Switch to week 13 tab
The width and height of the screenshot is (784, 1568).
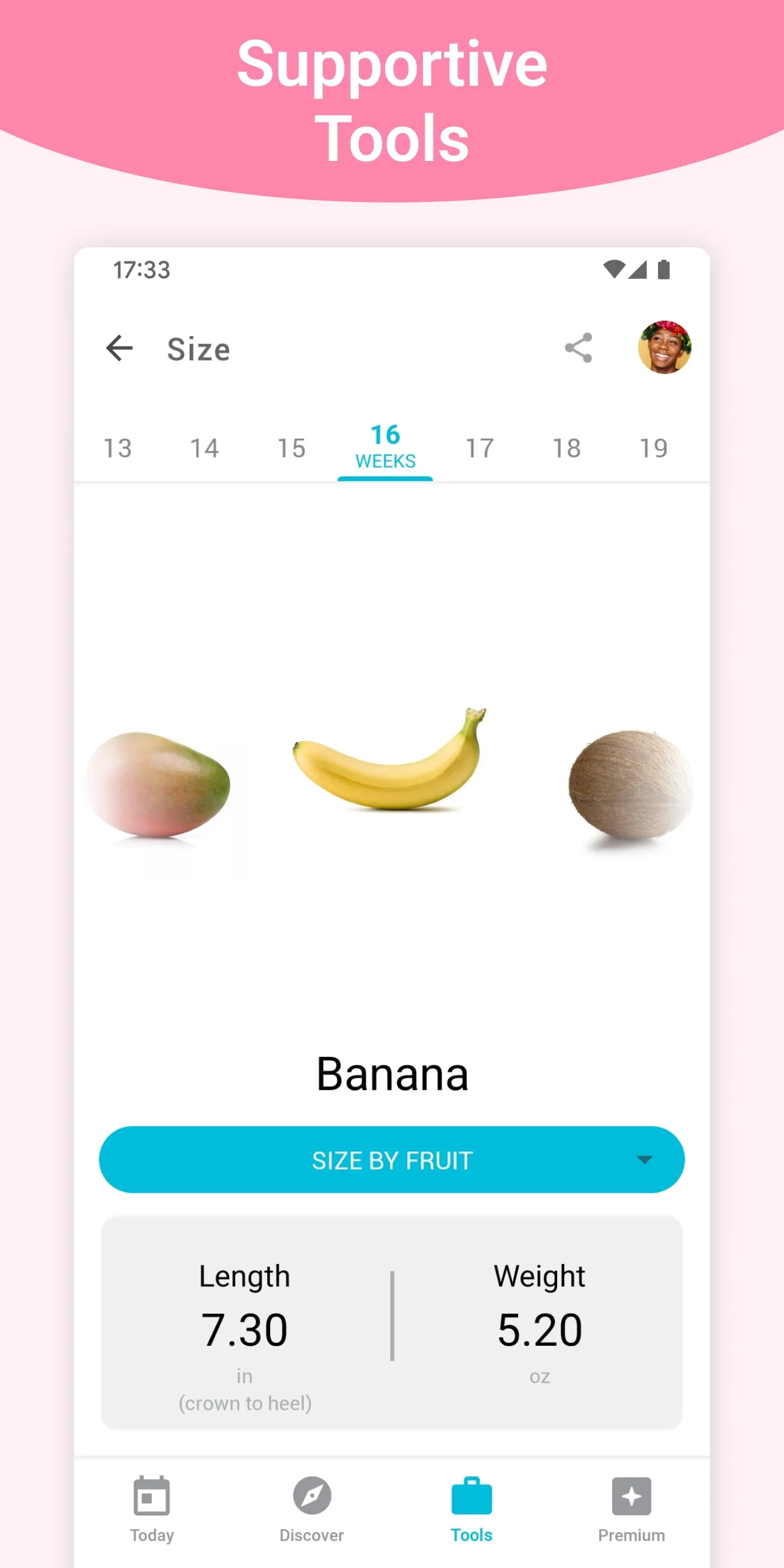(120, 448)
